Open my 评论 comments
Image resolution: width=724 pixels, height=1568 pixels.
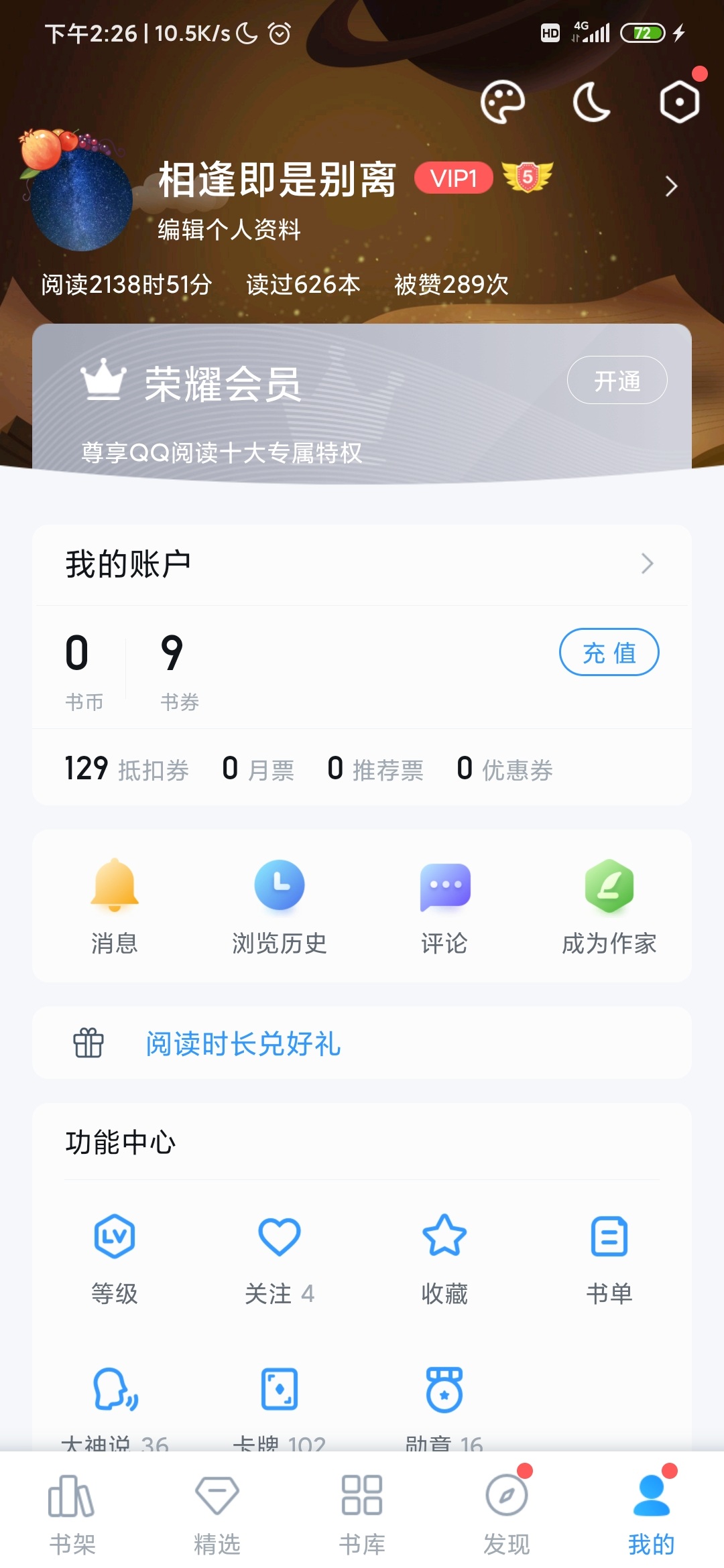click(x=444, y=905)
